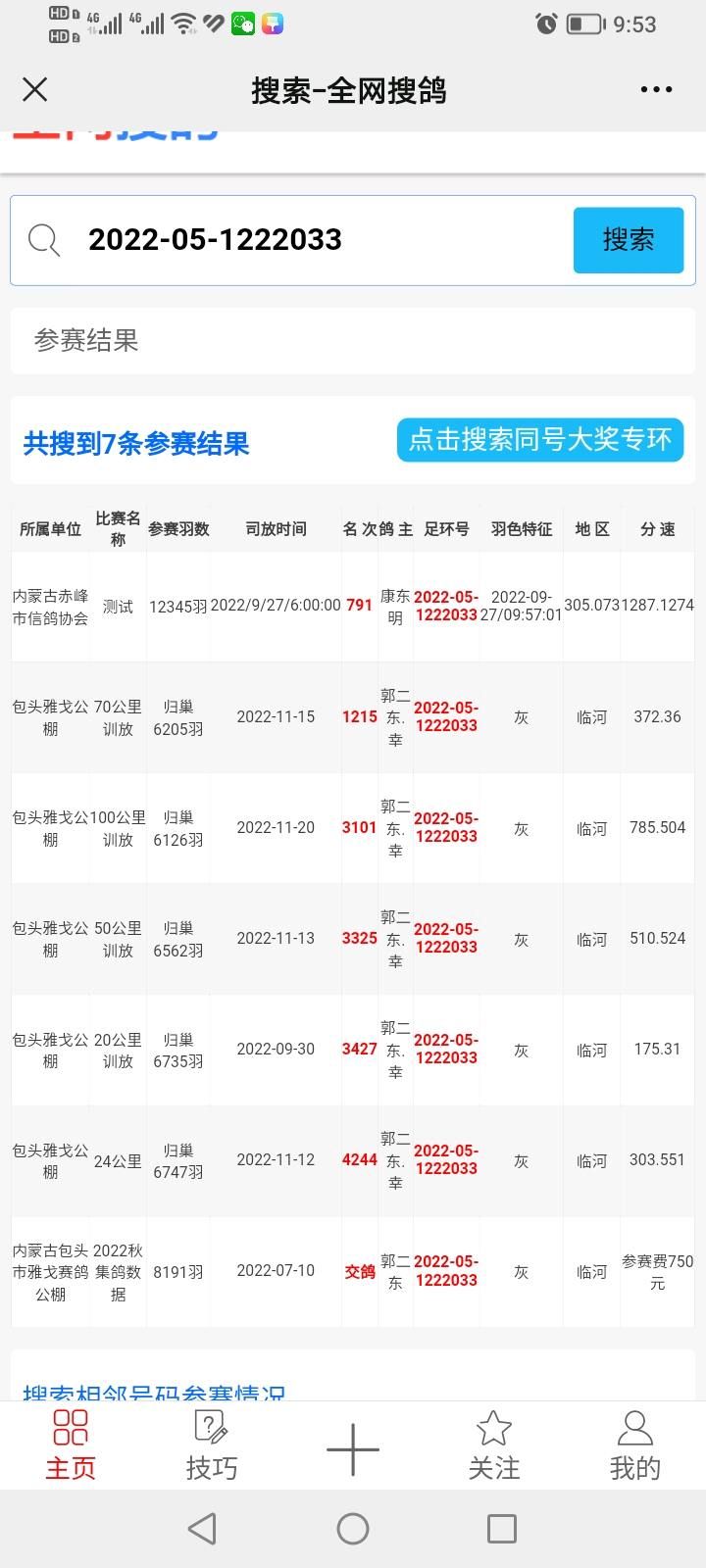Tap the center plus button
Viewport: 706px width, 1568px height.
353,1448
